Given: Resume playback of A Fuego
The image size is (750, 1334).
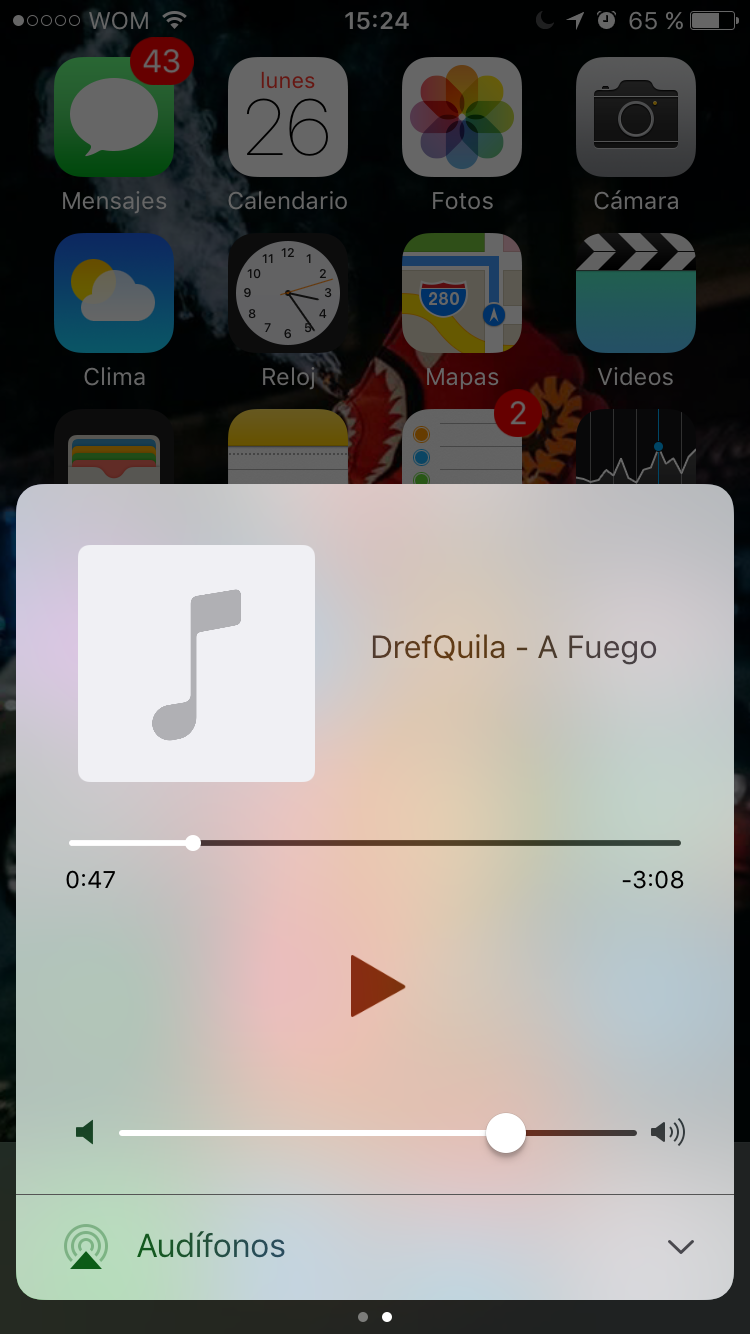Looking at the screenshot, I should point(377,986).
